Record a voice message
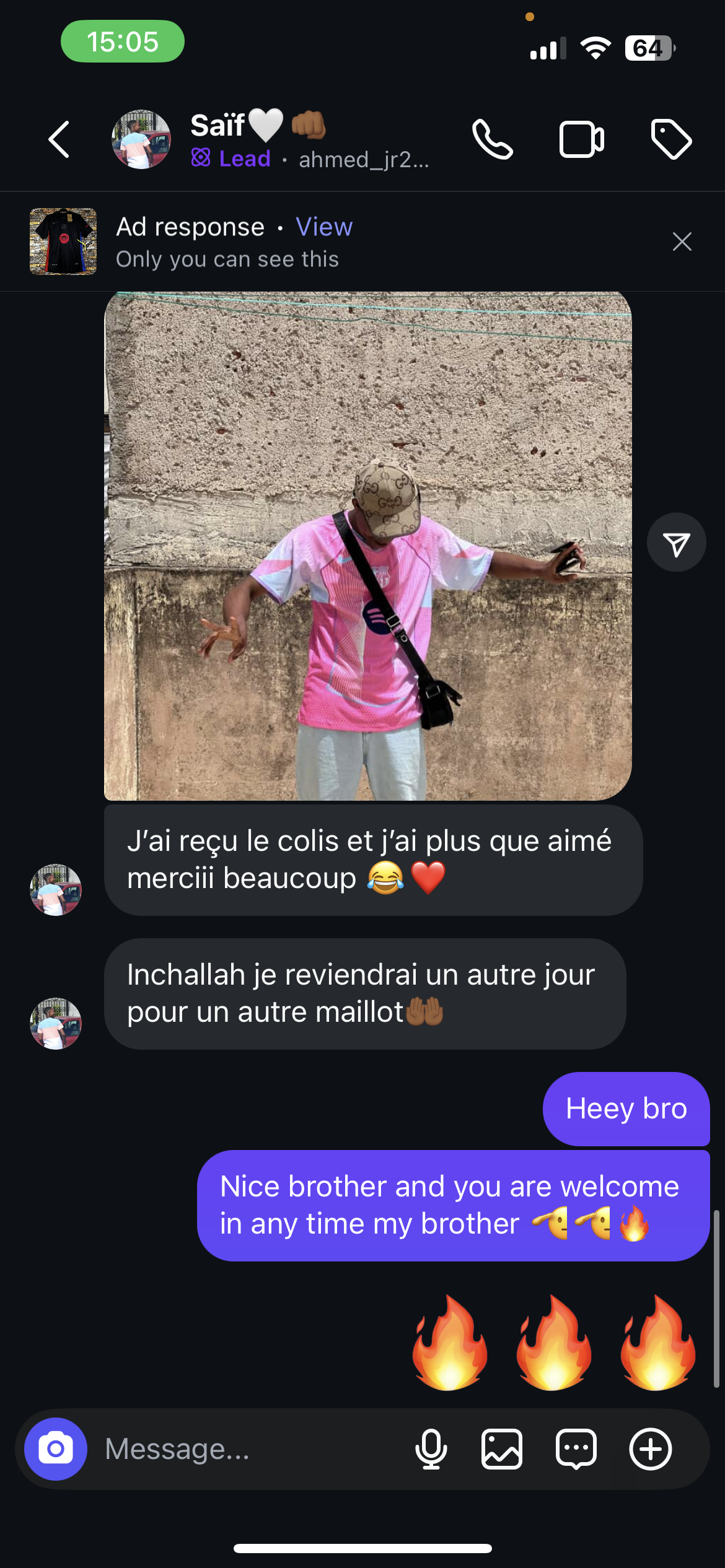The height and width of the screenshot is (1568, 725). 431,1449
